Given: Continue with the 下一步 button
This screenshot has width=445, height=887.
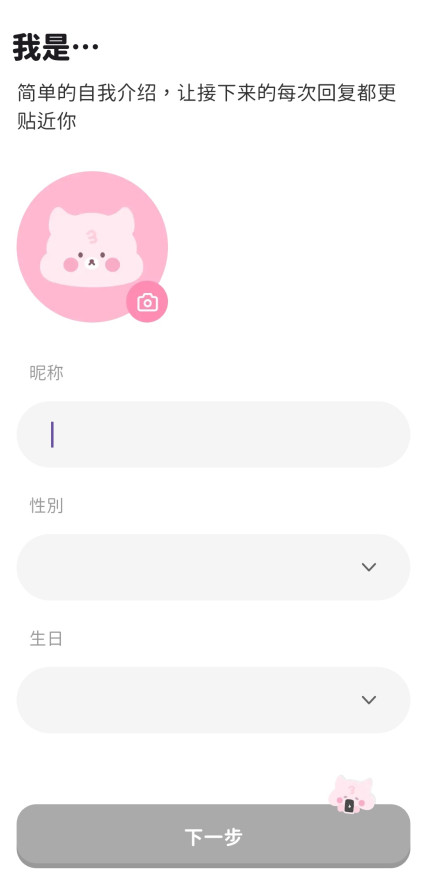Looking at the screenshot, I should tap(213, 836).
